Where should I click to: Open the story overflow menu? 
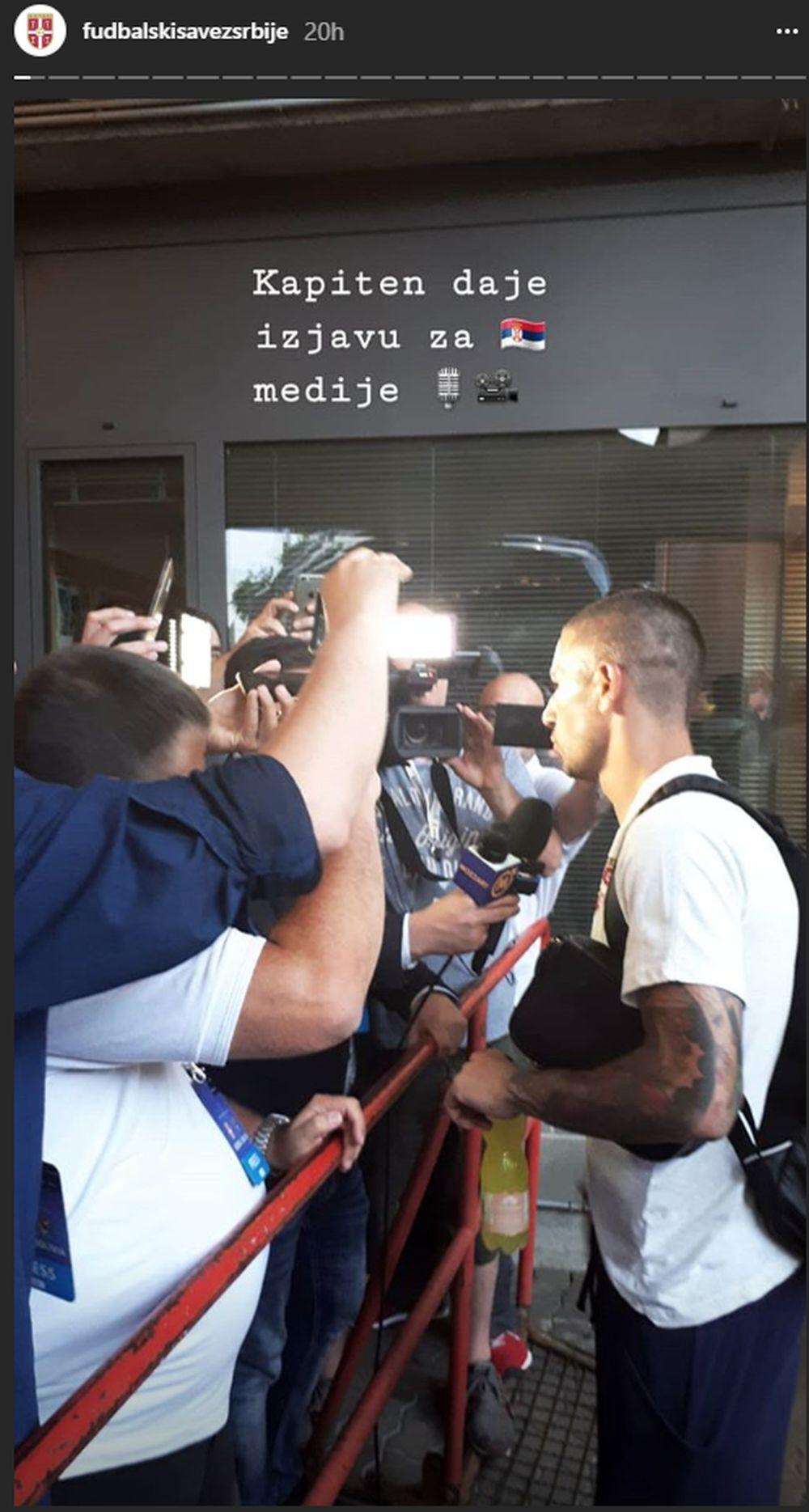click(786, 32)
